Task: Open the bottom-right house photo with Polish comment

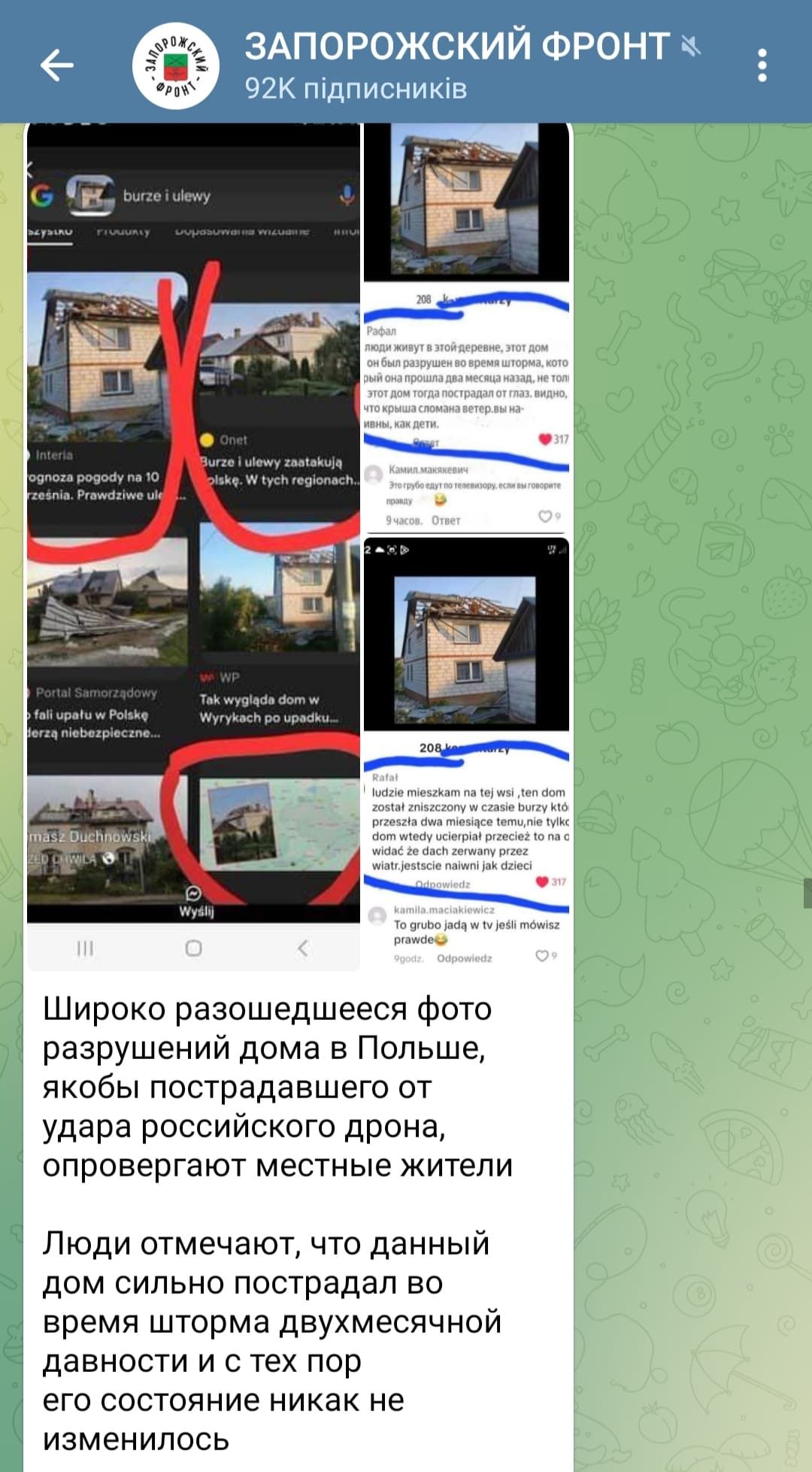Action: click(x=466, y=752)
